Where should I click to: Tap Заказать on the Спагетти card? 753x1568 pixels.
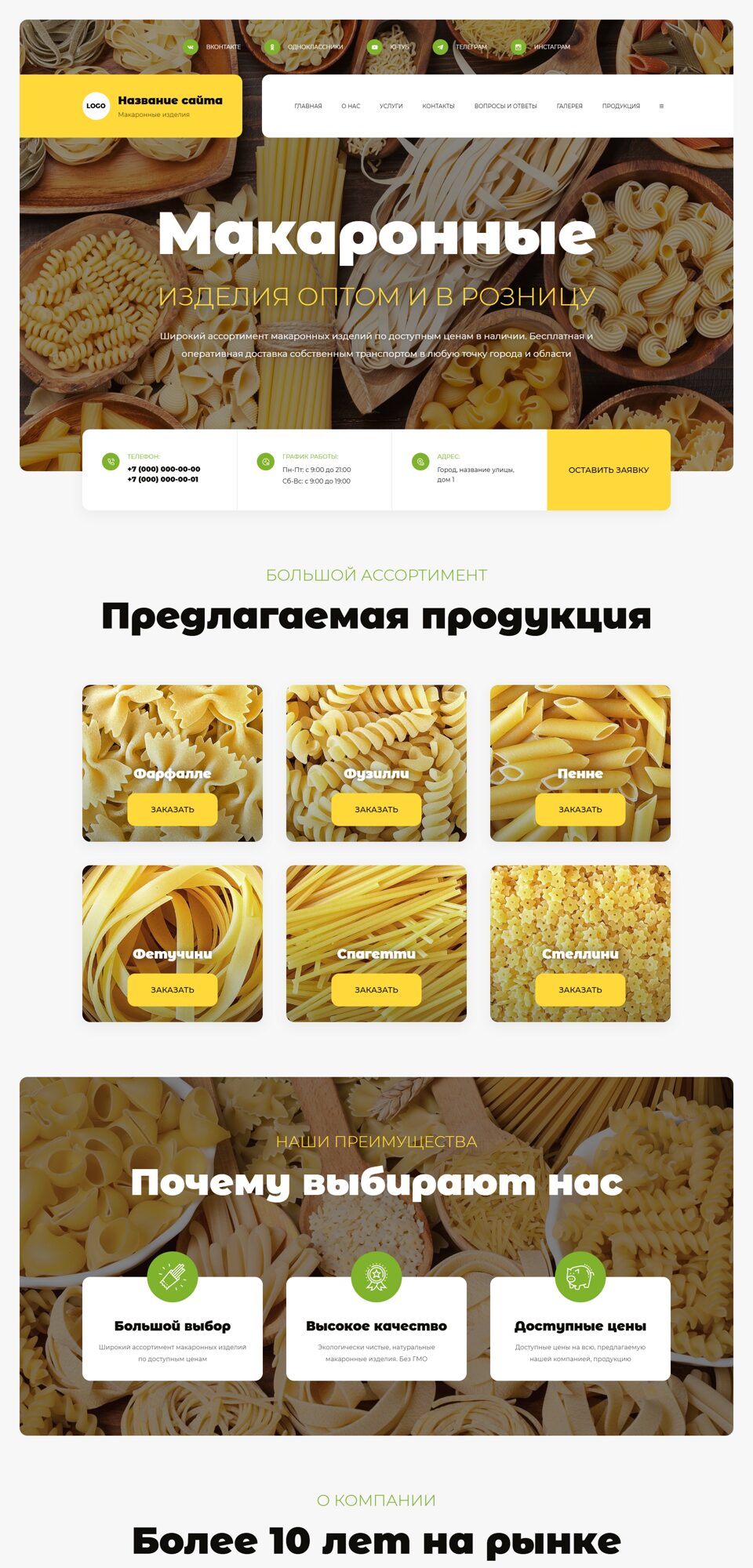376,989
